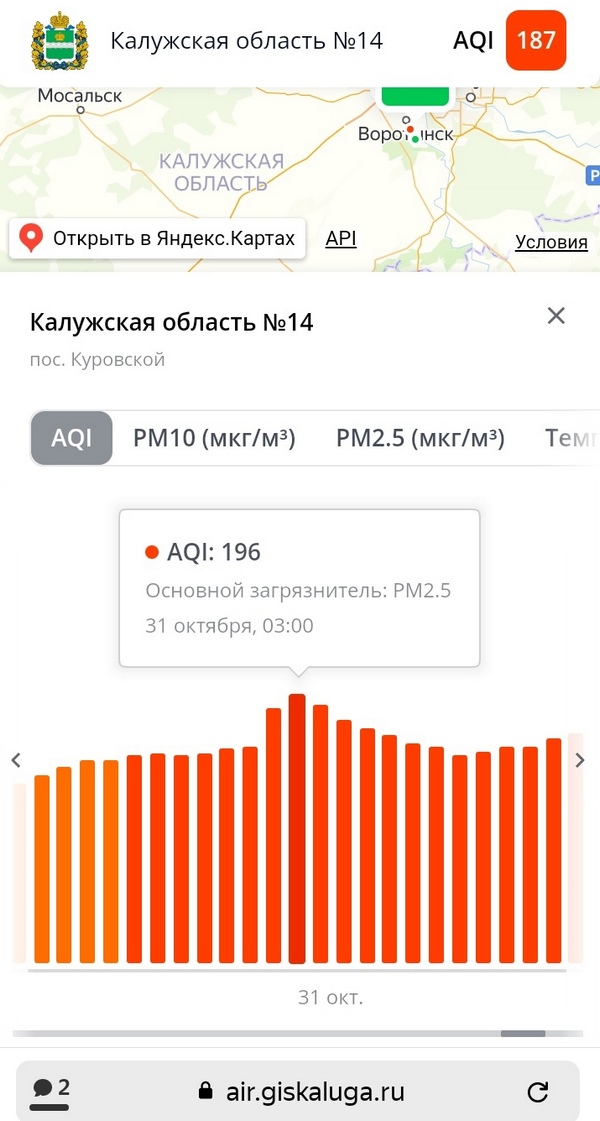Open the API link on map
This screenshot has height=1121, width=600.
[x=341, y=239]
